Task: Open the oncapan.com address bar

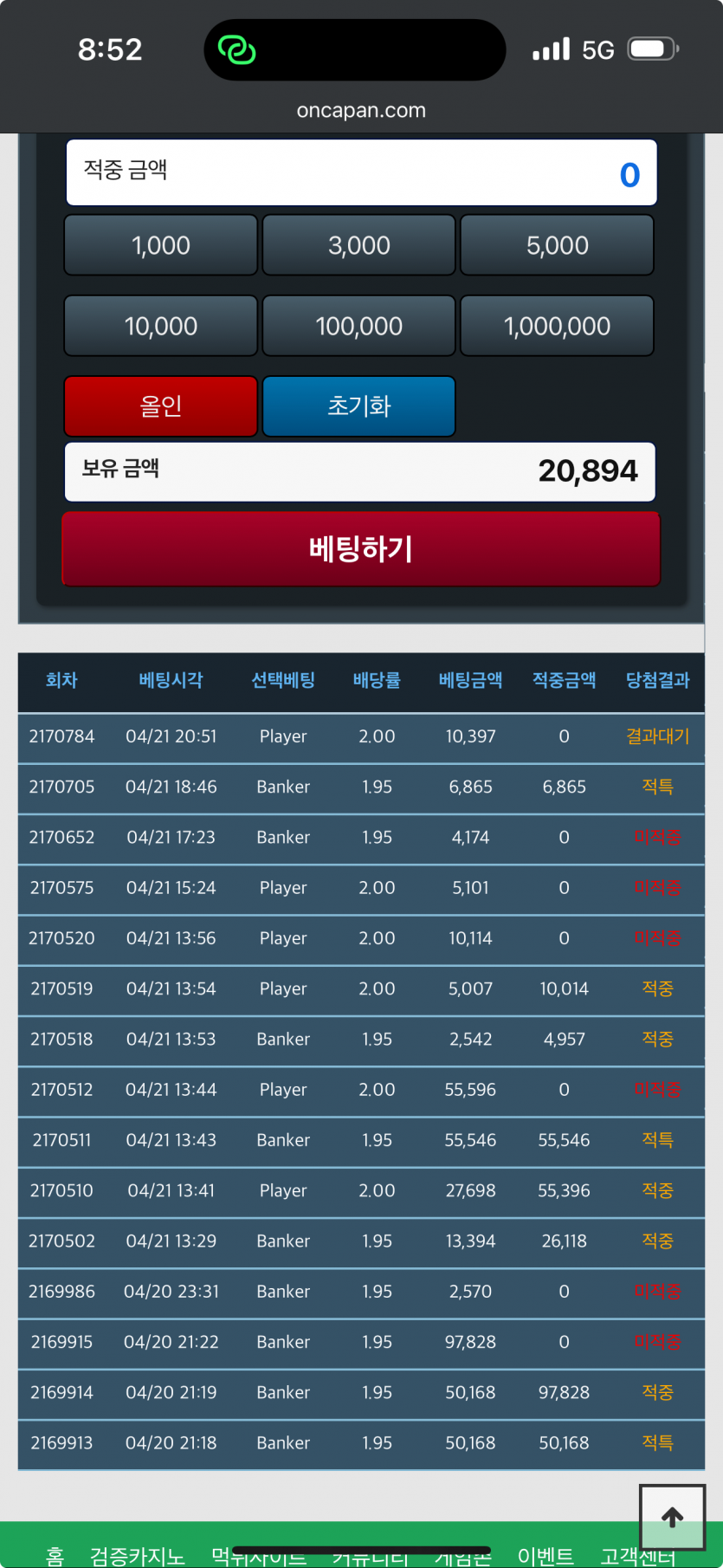Action: 361,111
